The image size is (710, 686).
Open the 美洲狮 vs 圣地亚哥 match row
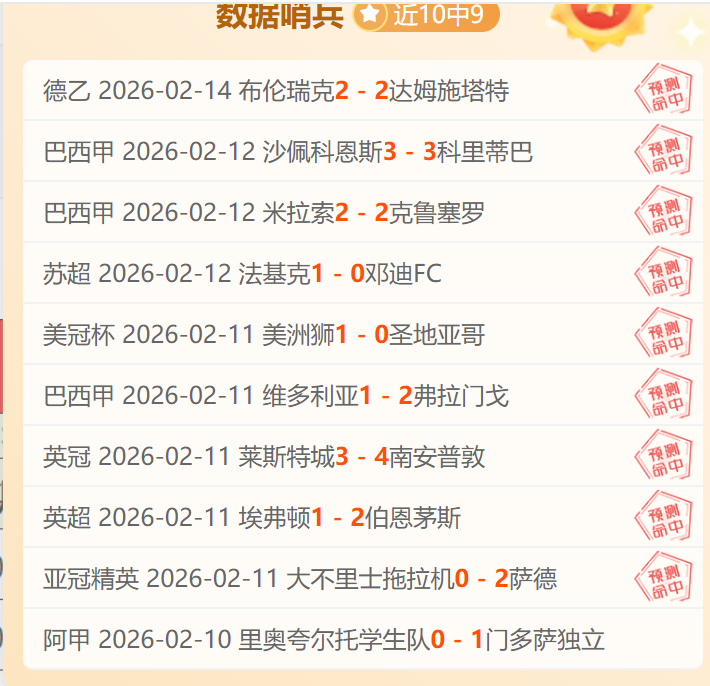coord(265,335)
